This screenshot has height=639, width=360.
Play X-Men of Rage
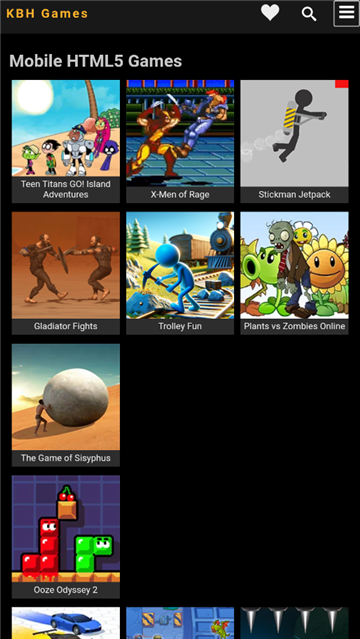click(x=180, y=141)
